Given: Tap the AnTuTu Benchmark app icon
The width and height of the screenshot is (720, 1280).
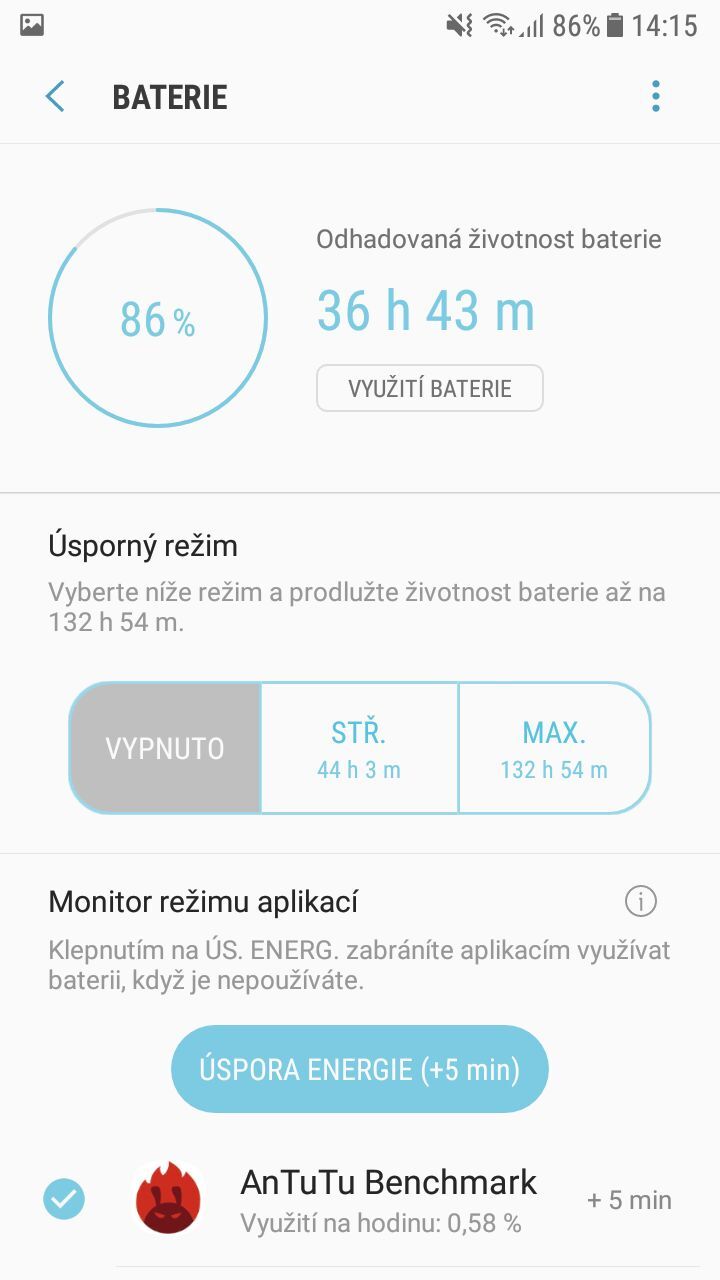Looking at the screenshot, I should [168, 1197].
